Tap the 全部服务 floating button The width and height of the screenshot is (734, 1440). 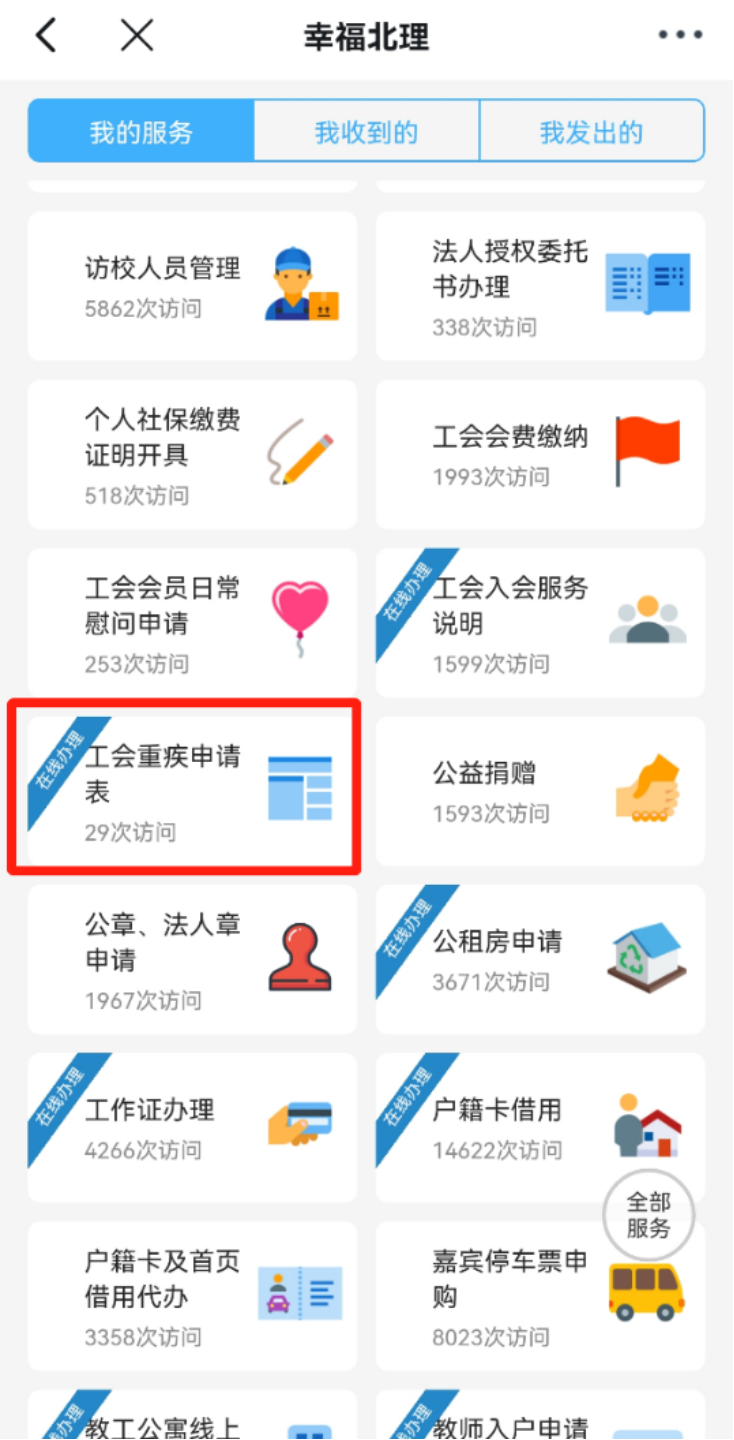point(648,1215)
